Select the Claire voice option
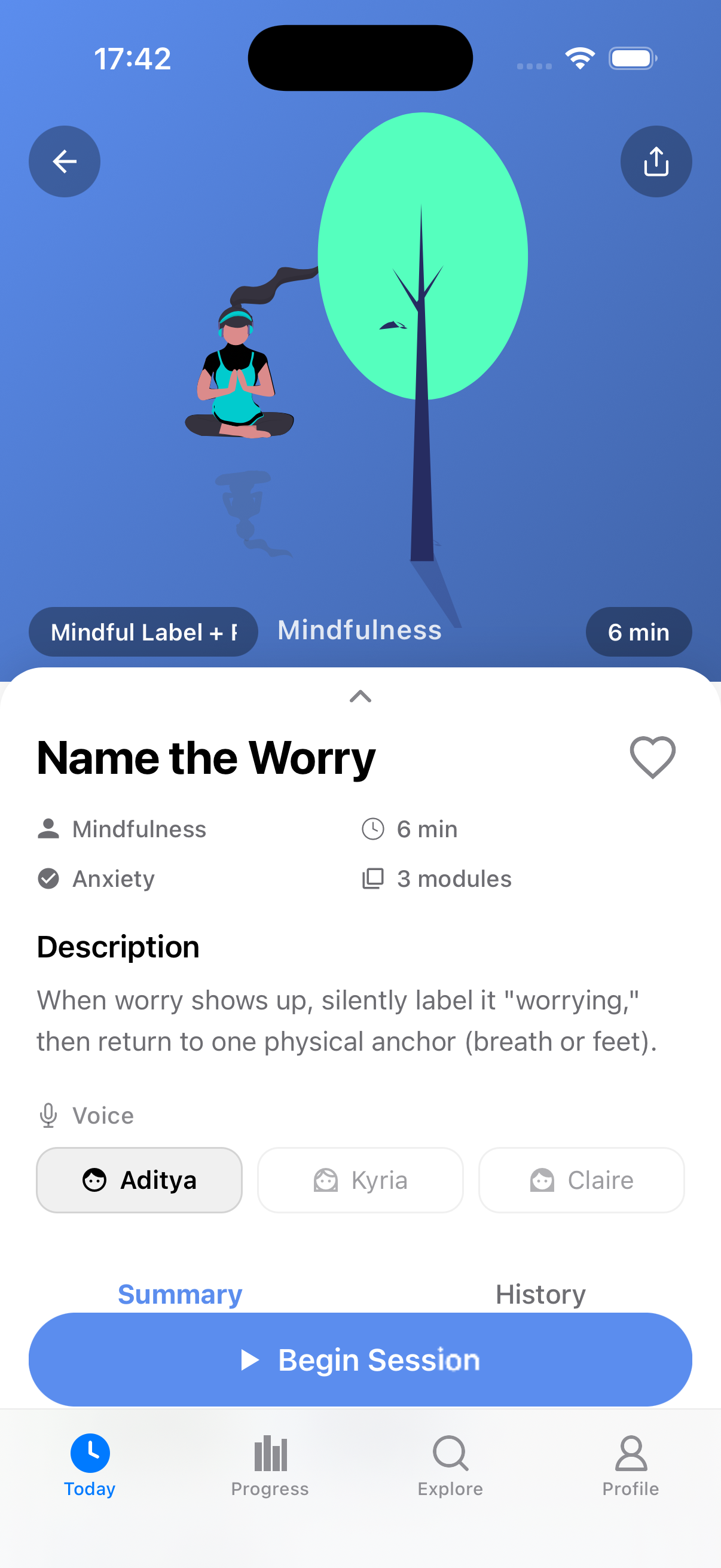Screen dimensions: 721x1568 [581, 1180]
